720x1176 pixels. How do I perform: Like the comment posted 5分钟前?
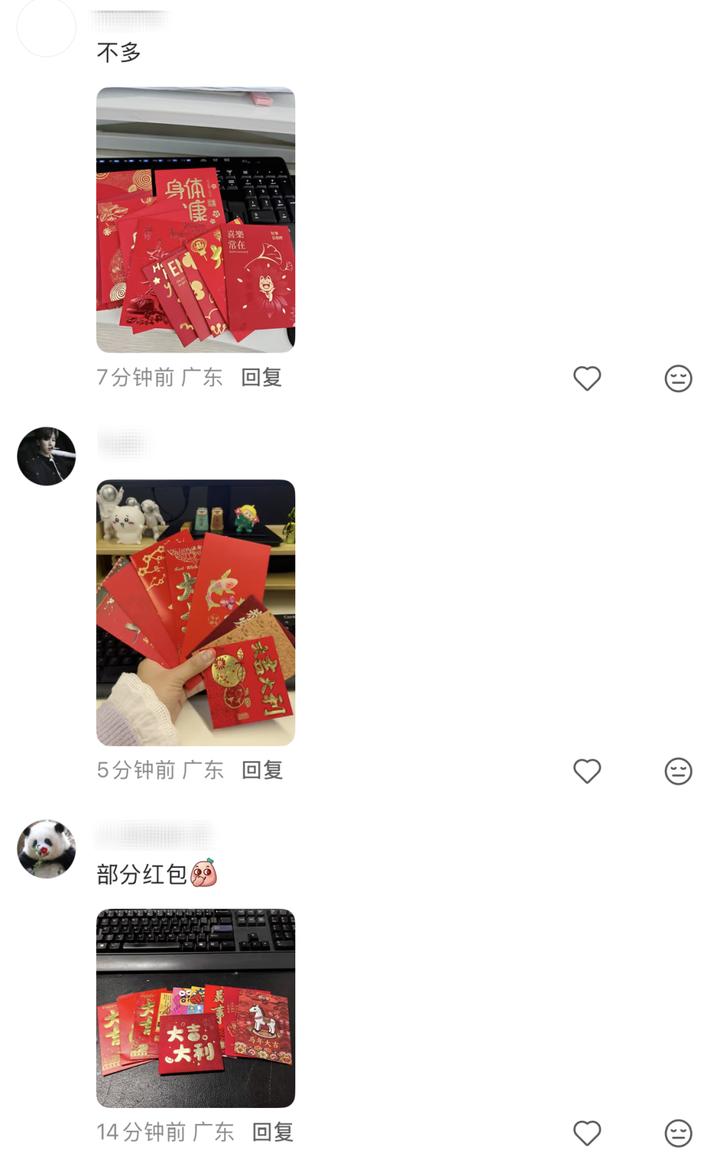click(587, 771)
